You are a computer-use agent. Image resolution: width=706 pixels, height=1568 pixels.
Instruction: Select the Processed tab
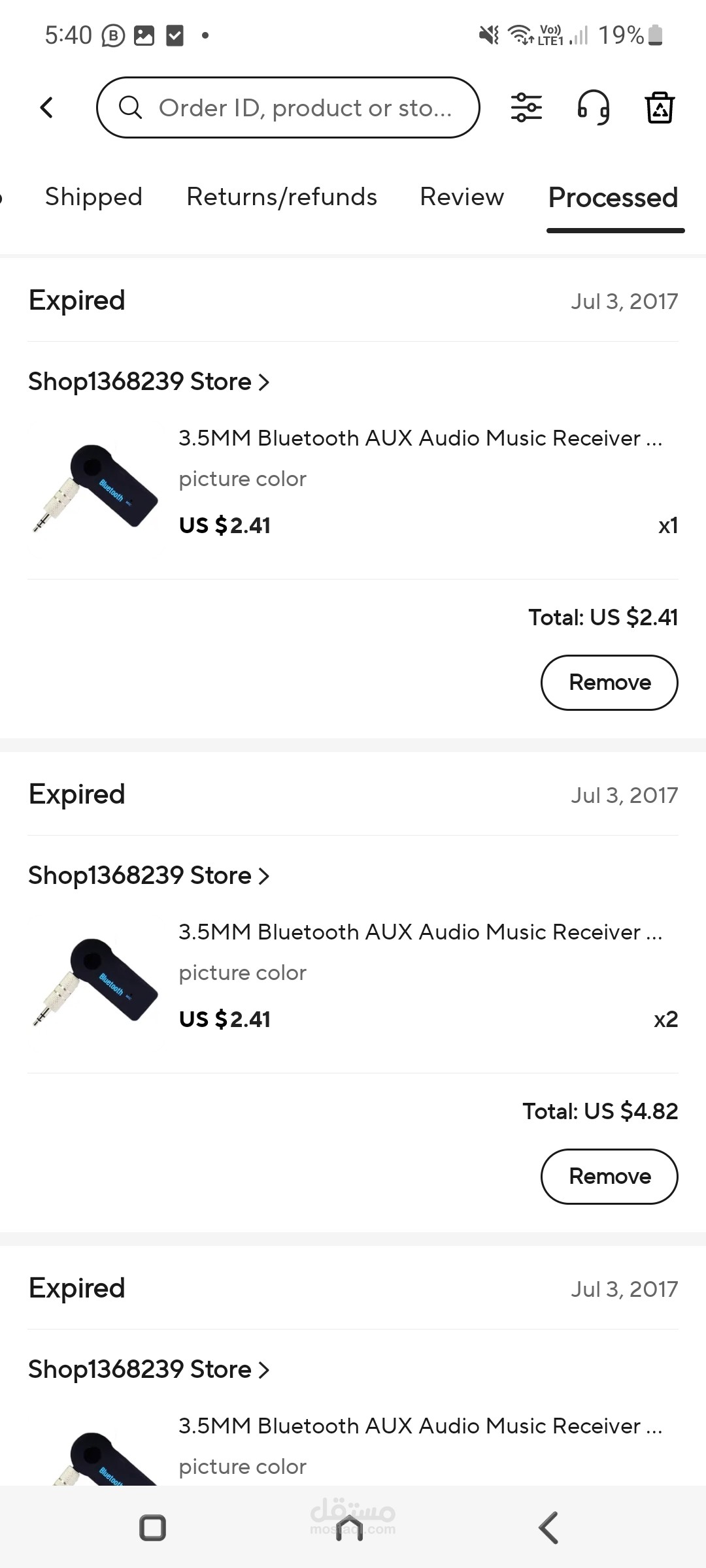point(613,198)
